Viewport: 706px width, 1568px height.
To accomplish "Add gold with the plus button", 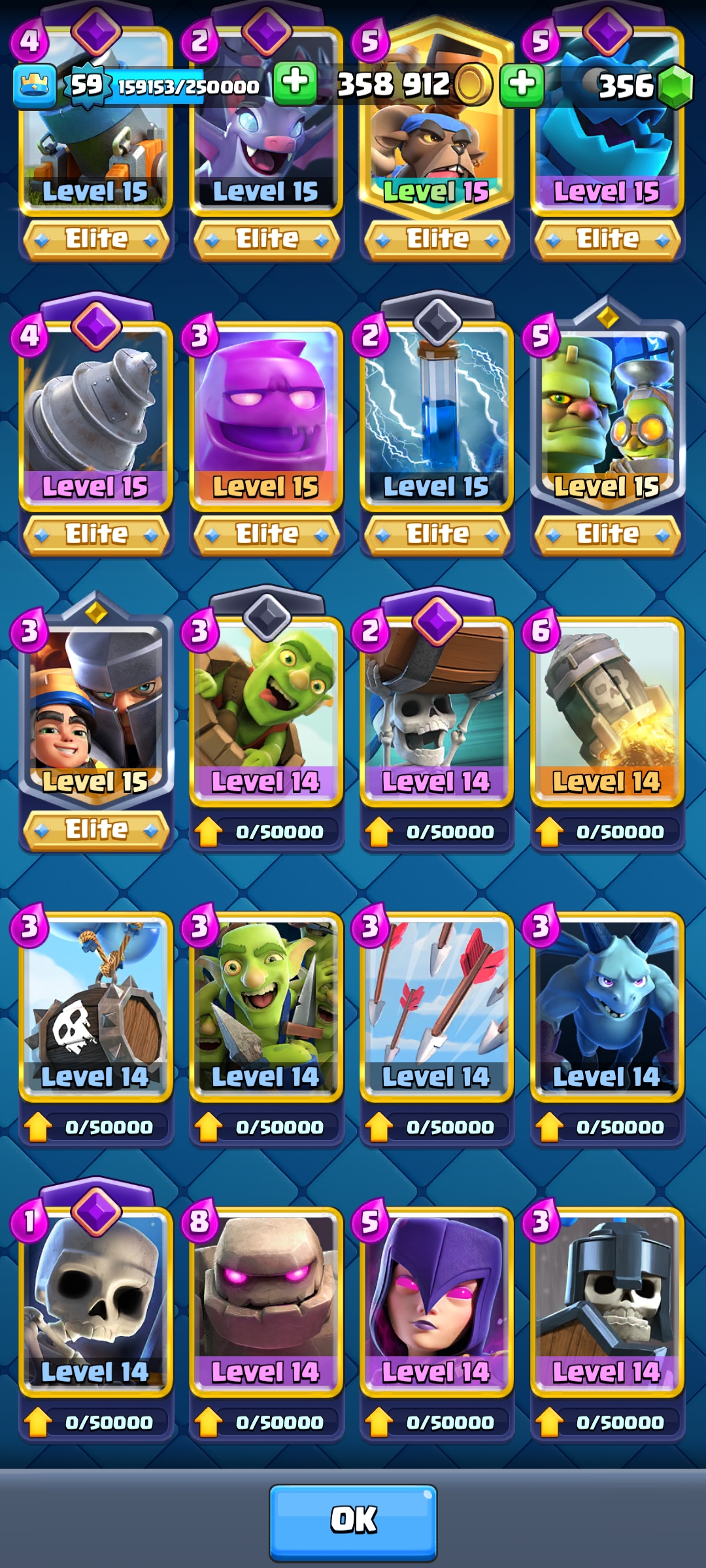I will click(x=295, y=84).
